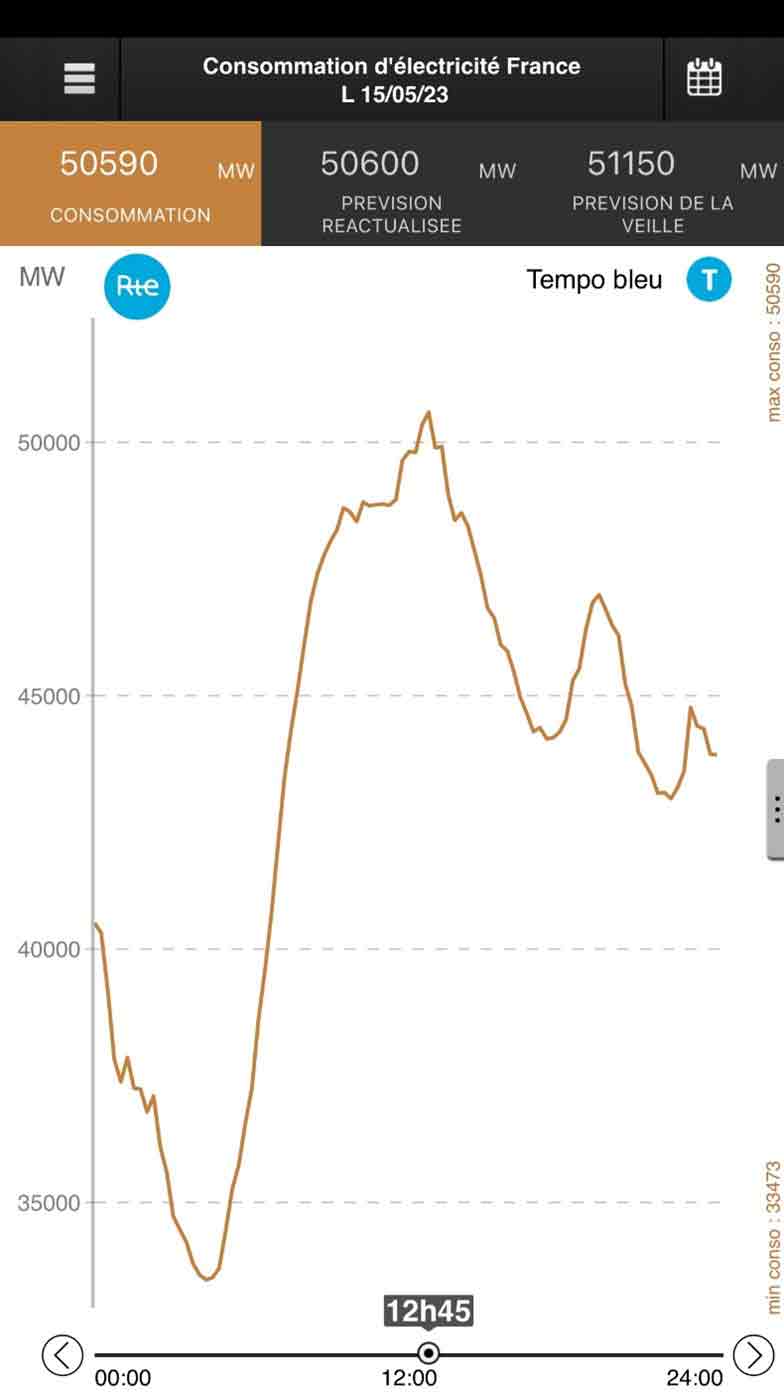Switch to Prévision de la veille
Image resolution: width=784 pixels, height=1393 pixels.
(652, 184)
